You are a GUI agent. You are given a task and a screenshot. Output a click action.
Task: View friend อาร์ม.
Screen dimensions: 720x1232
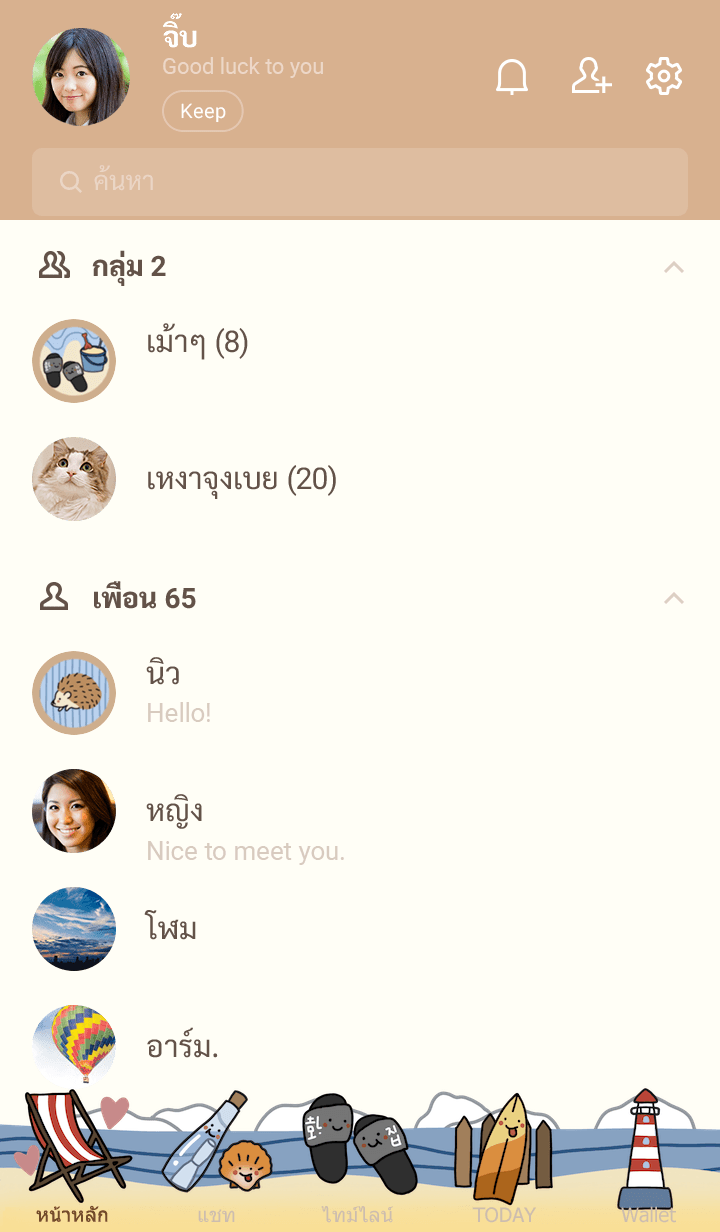pyautogui.click(x=182, y=1047)
